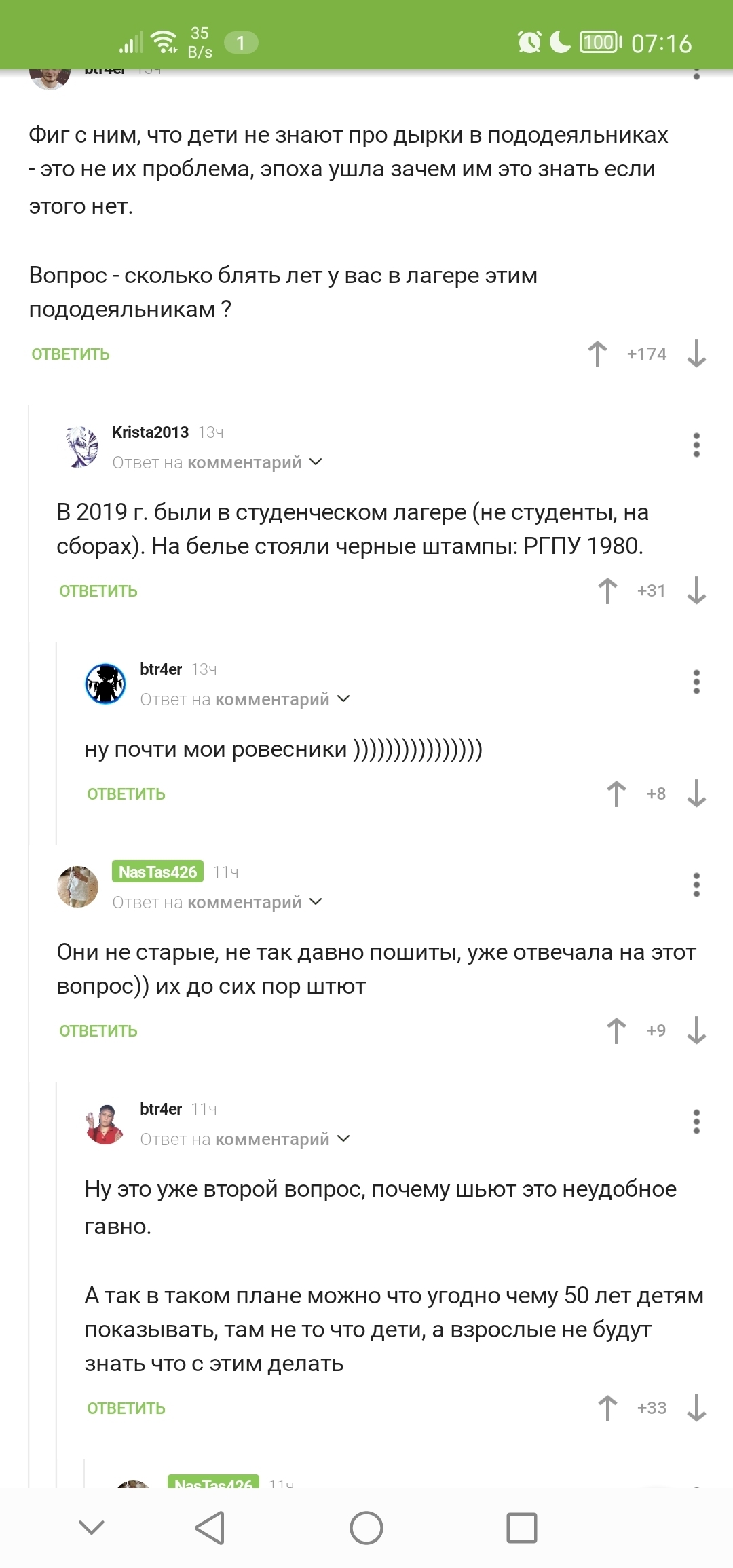Reply to the comment with +174 rating
The image size is (733, 1568).
tap(71, 354)
